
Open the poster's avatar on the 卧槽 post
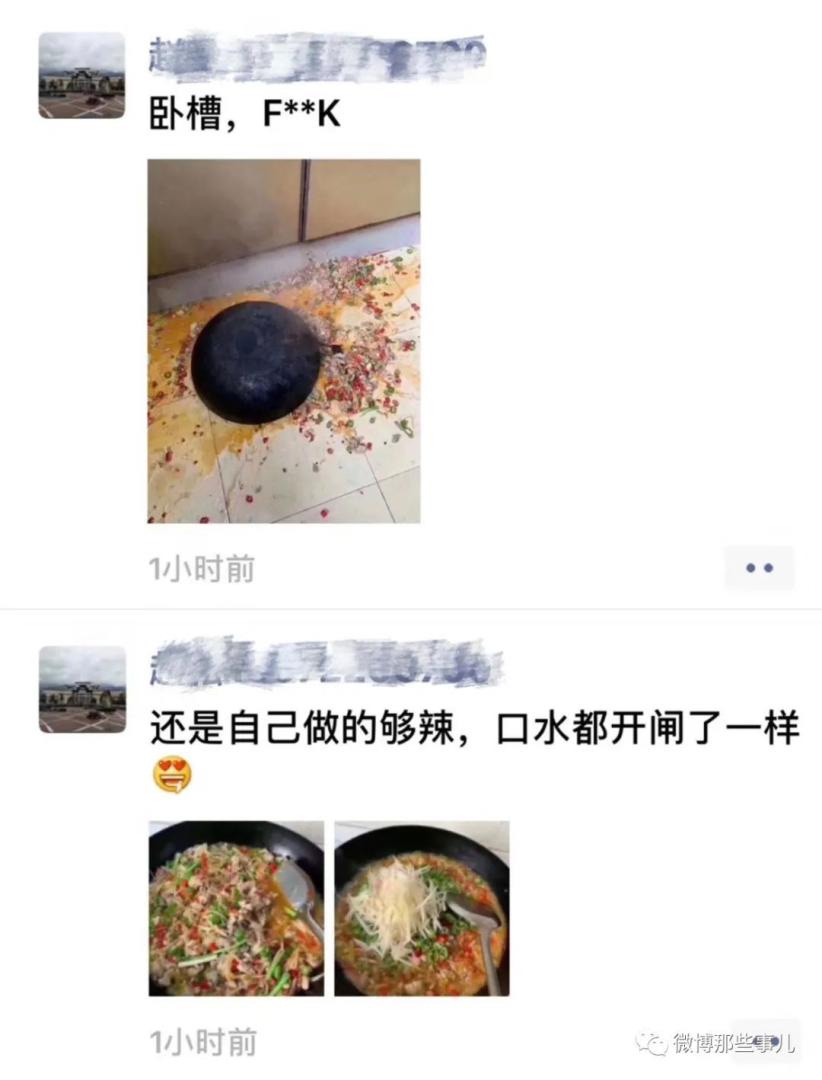(x=82, y=75)
